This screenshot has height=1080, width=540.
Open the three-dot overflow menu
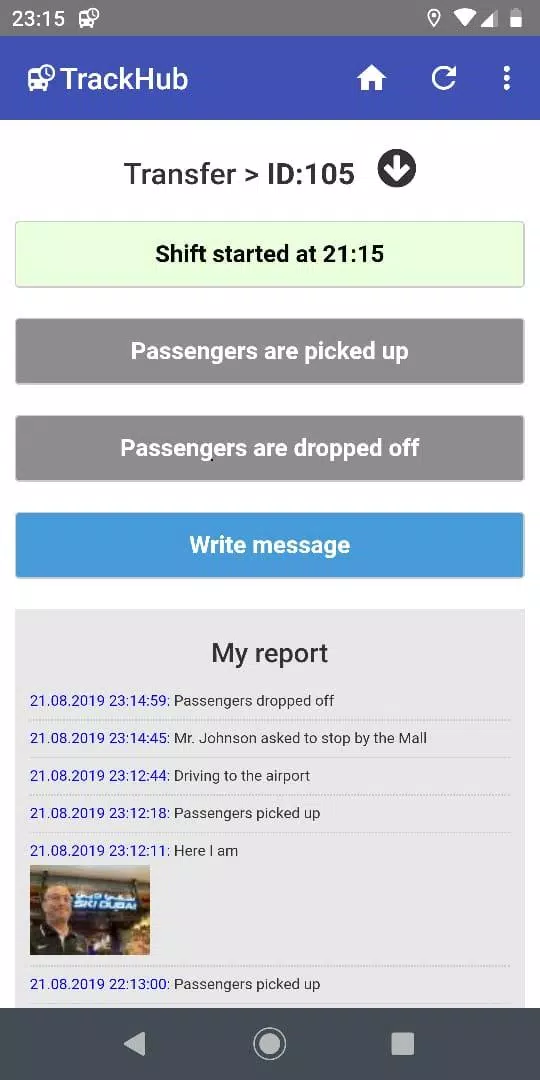(x=506, y=79)
